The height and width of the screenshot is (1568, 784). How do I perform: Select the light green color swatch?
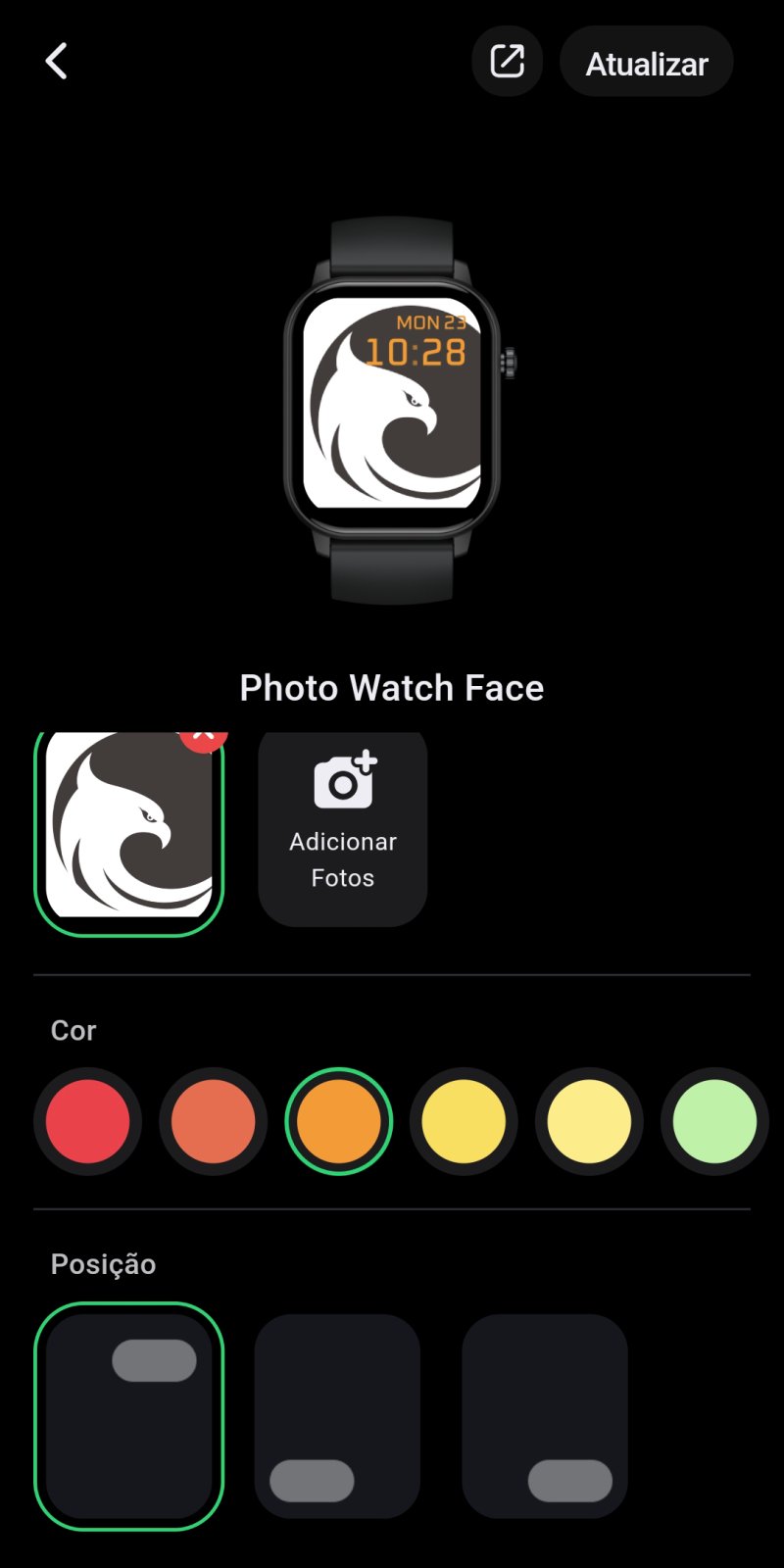[714, 1121]
